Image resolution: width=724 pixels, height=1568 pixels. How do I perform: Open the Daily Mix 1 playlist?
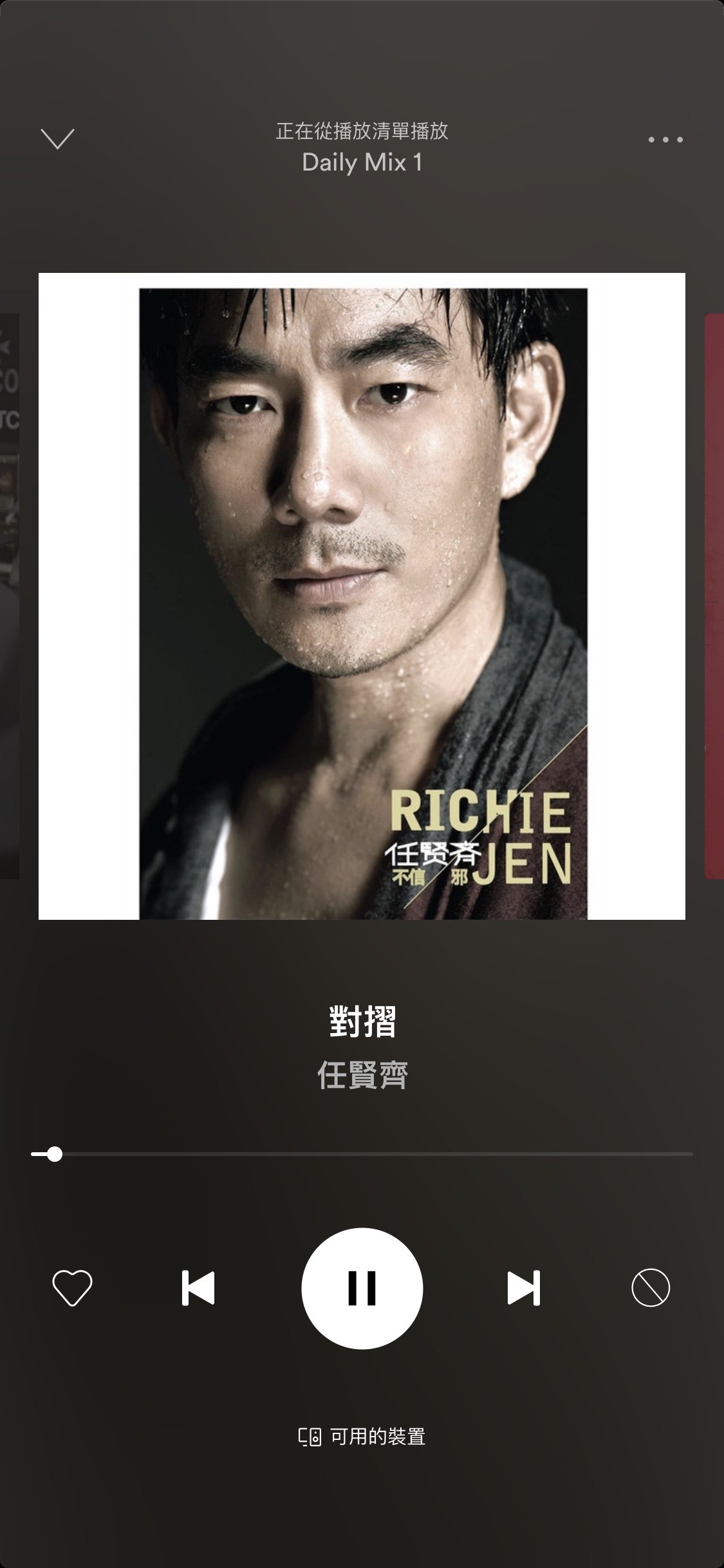click(x=362, y=162)
